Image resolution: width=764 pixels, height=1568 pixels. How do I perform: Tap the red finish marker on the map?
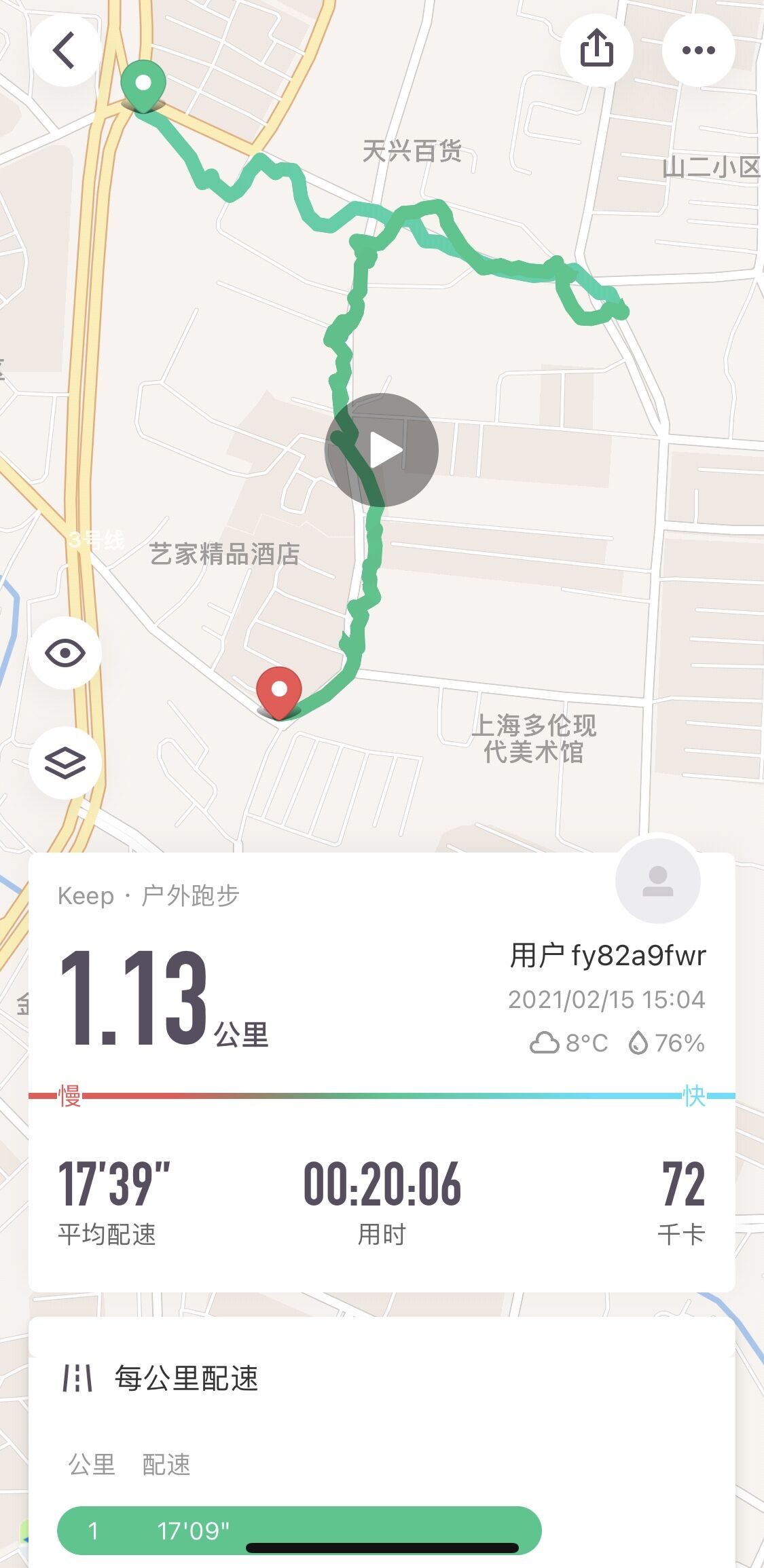(x=279, y=691)
